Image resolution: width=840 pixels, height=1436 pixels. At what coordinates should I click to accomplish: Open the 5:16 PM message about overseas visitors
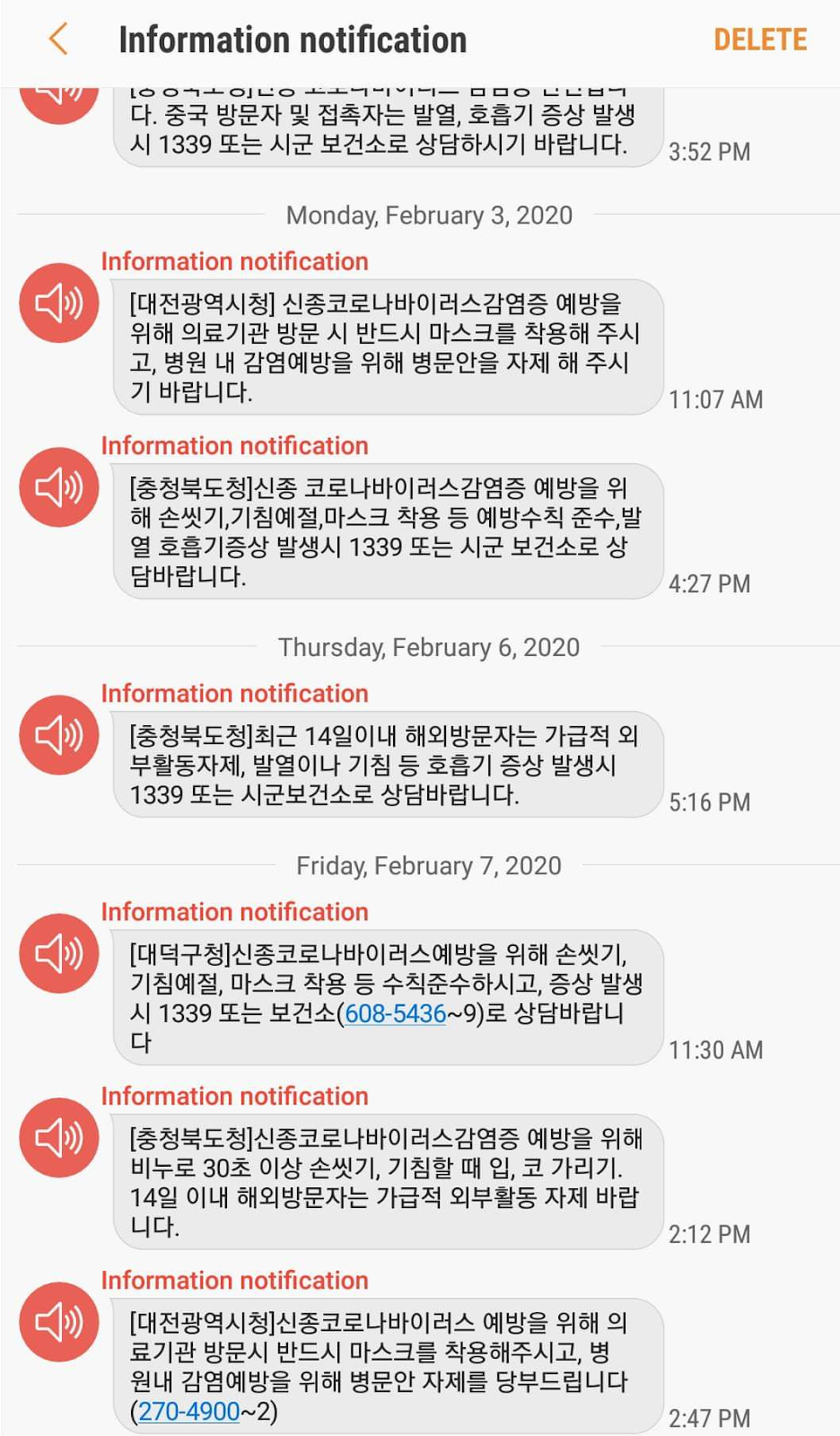tap(386, 763)
